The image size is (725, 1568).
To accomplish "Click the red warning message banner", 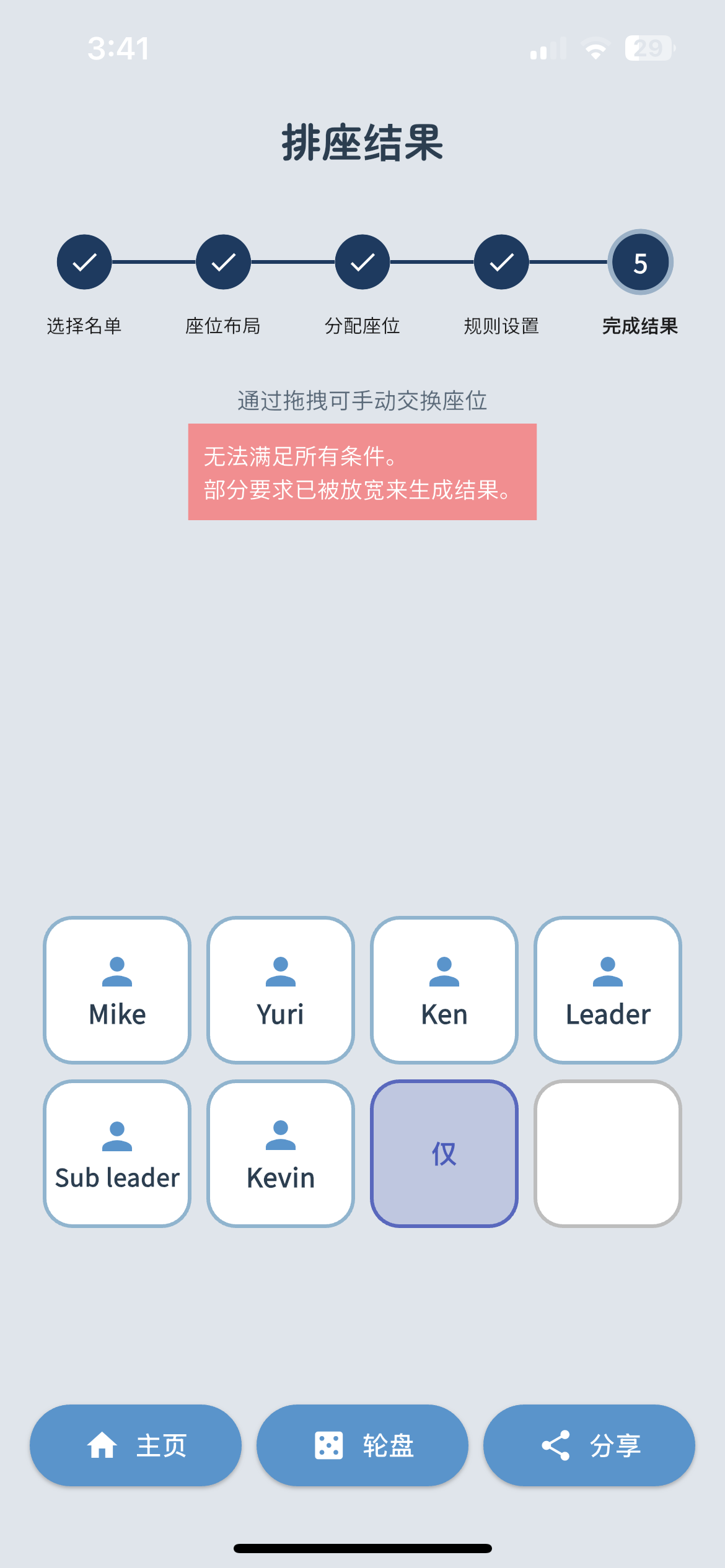I will tap(362, 471).
